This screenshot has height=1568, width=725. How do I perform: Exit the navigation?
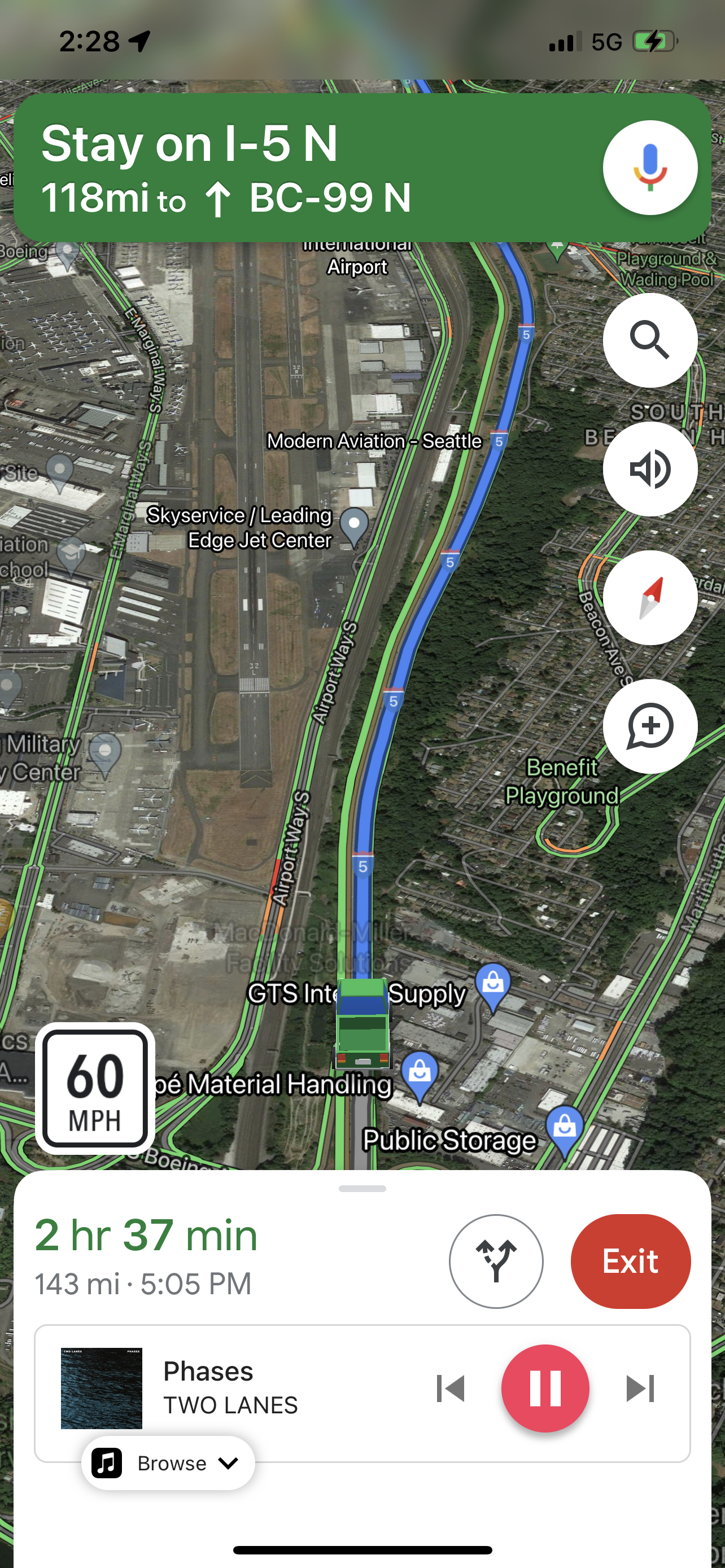(630, 1260)
